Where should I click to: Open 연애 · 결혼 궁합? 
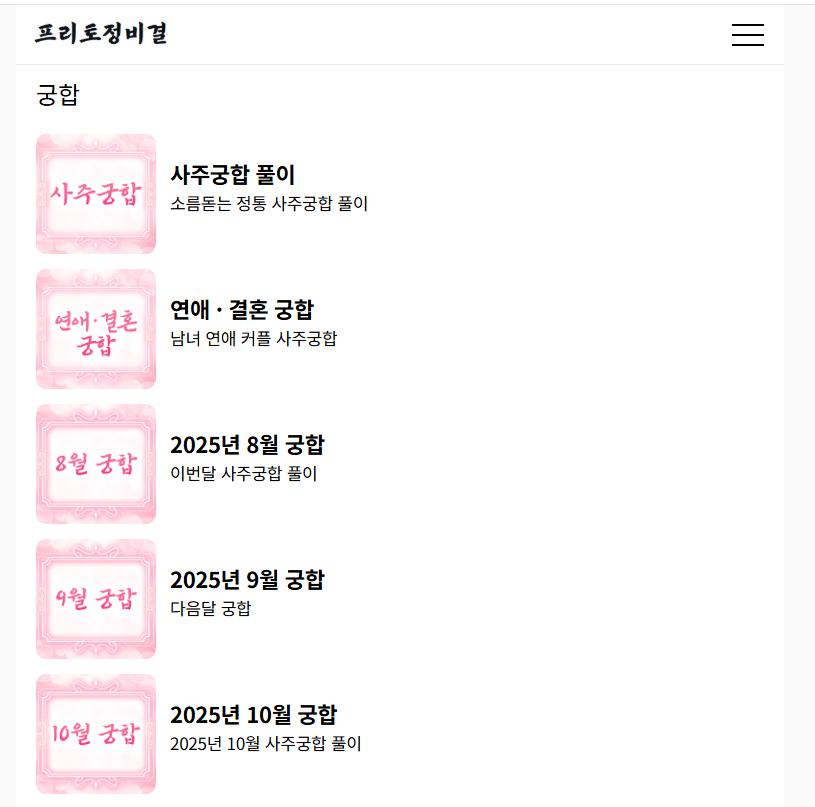tap(242, 311)
